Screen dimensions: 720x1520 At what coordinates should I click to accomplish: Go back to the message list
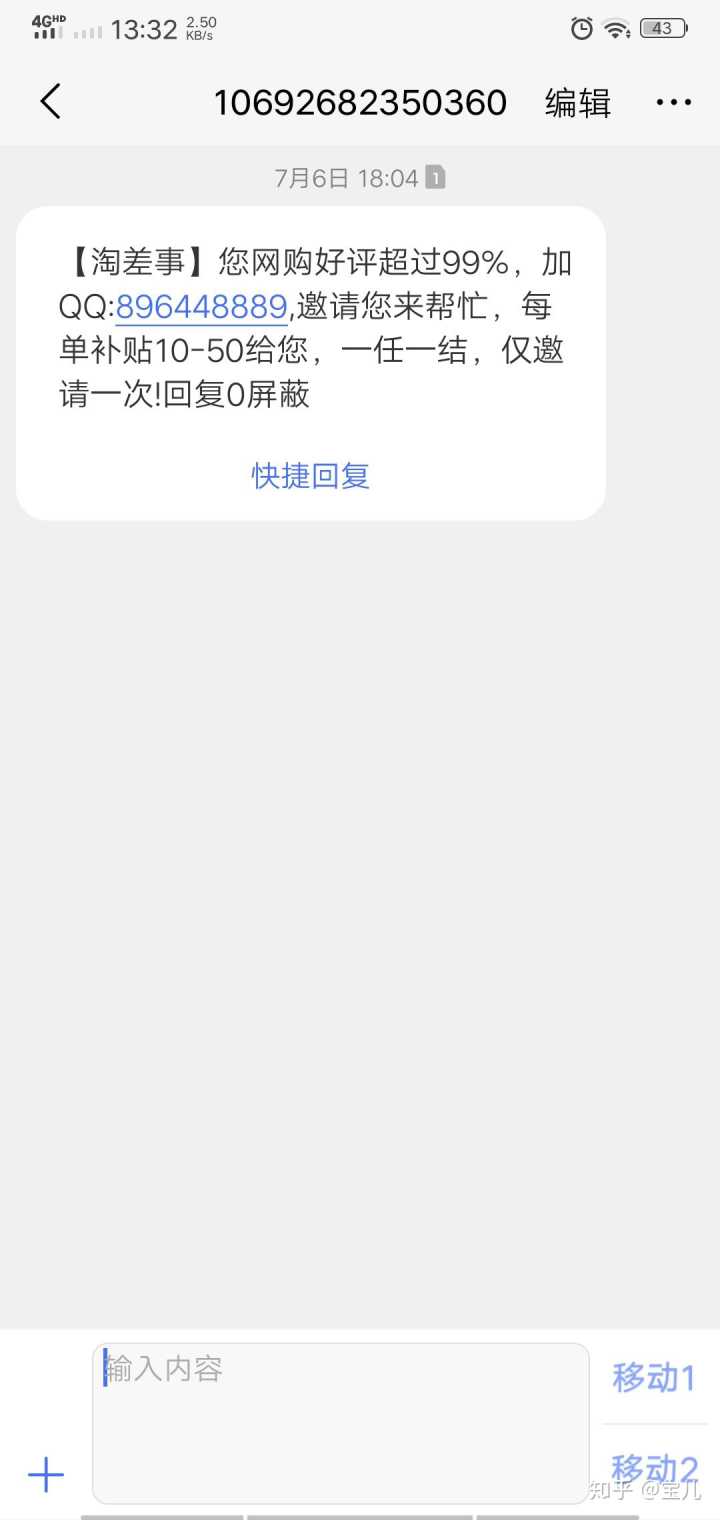point(51,102)
